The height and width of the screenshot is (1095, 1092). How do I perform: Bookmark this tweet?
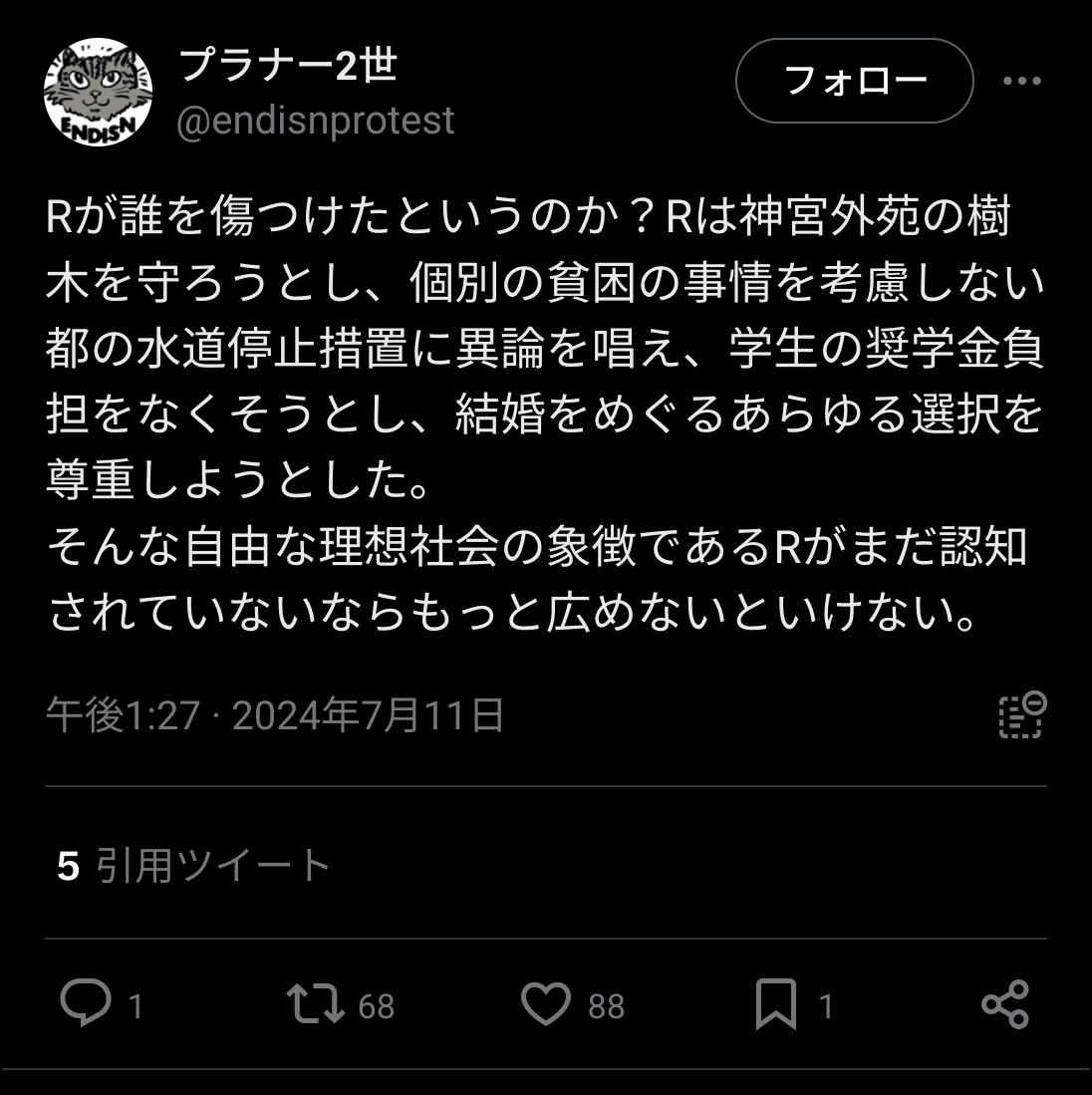(776, 1003)
